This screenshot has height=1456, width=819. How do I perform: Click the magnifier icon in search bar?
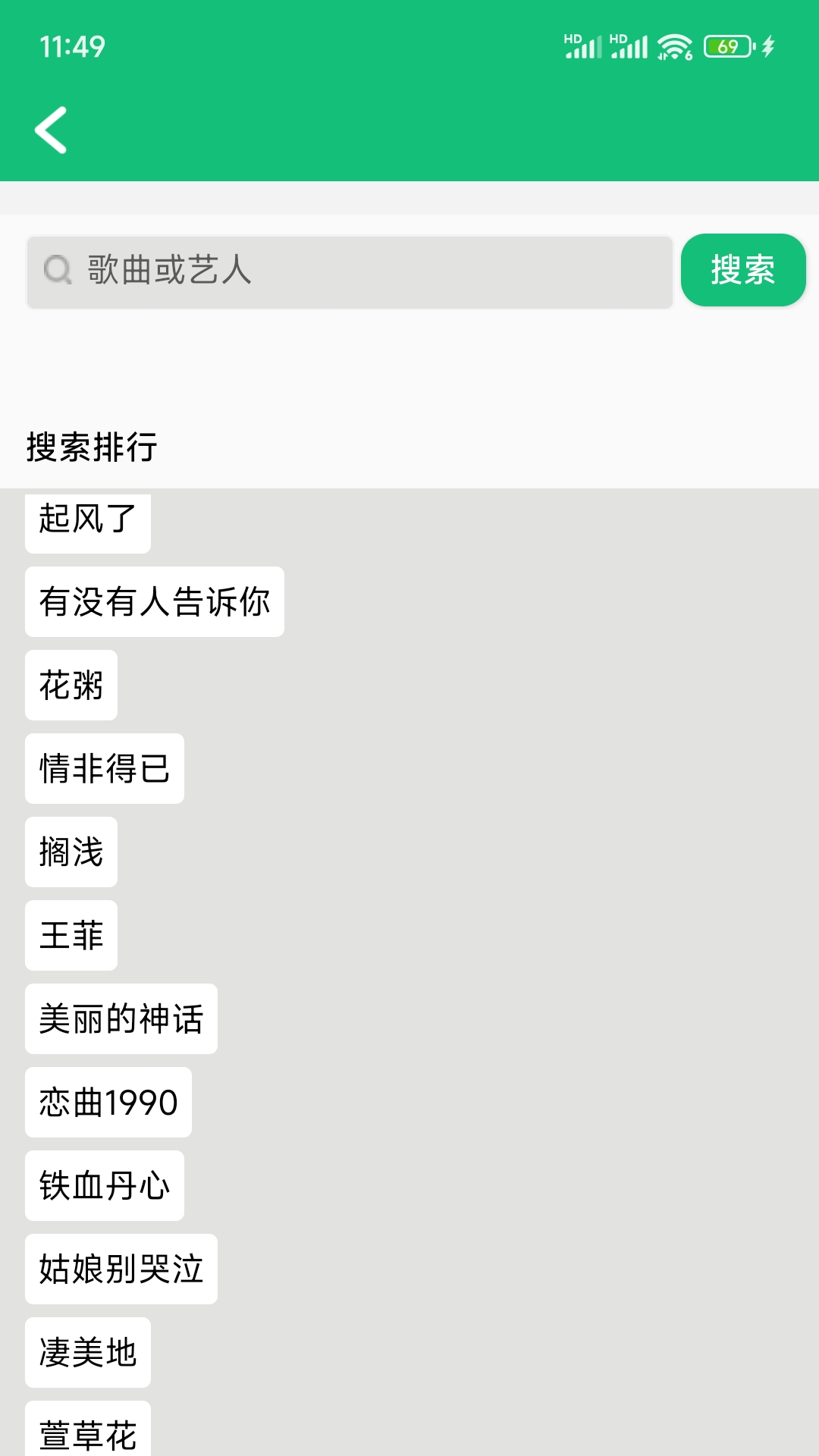(57, 271)
